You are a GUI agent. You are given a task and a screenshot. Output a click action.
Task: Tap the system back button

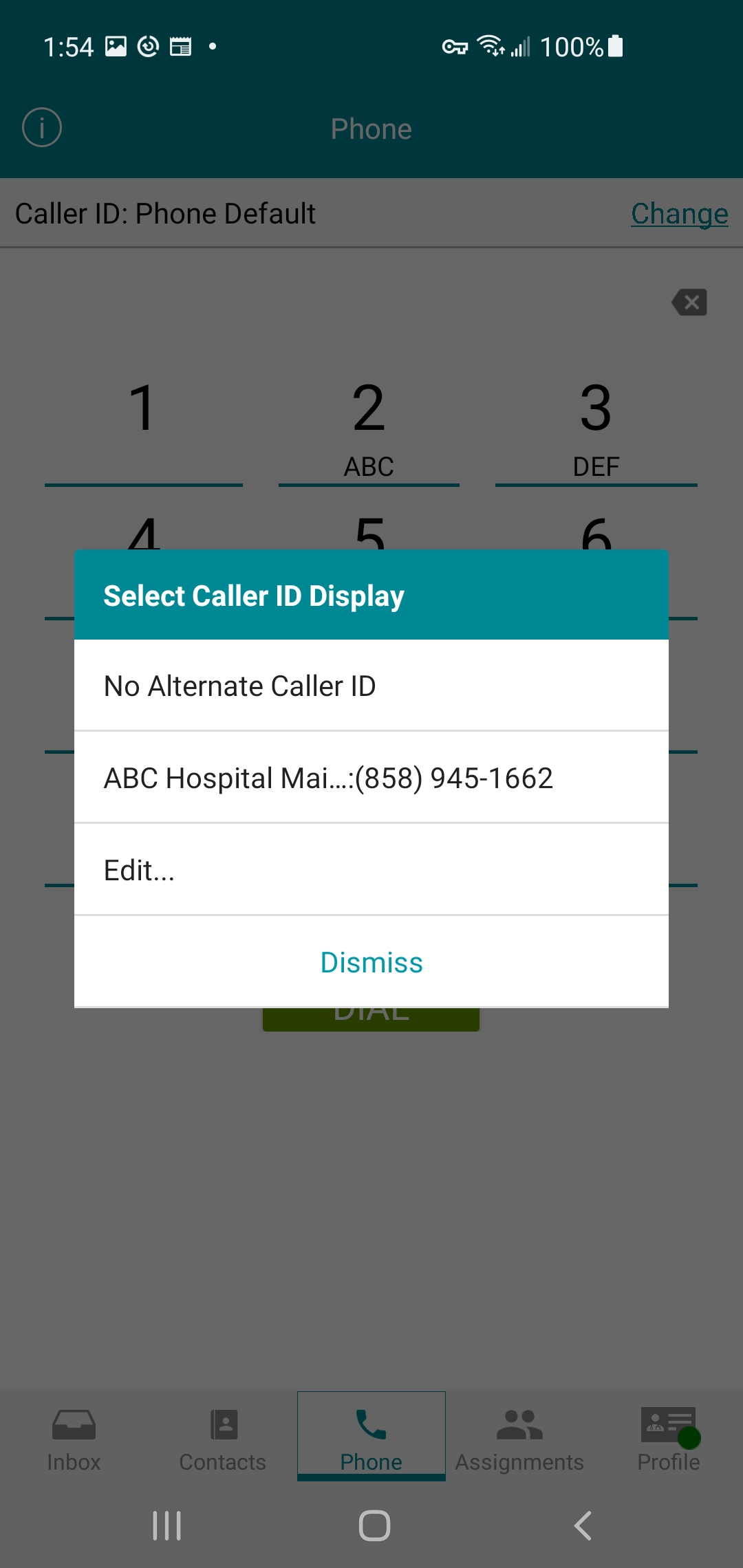(x=583, y=1525)
